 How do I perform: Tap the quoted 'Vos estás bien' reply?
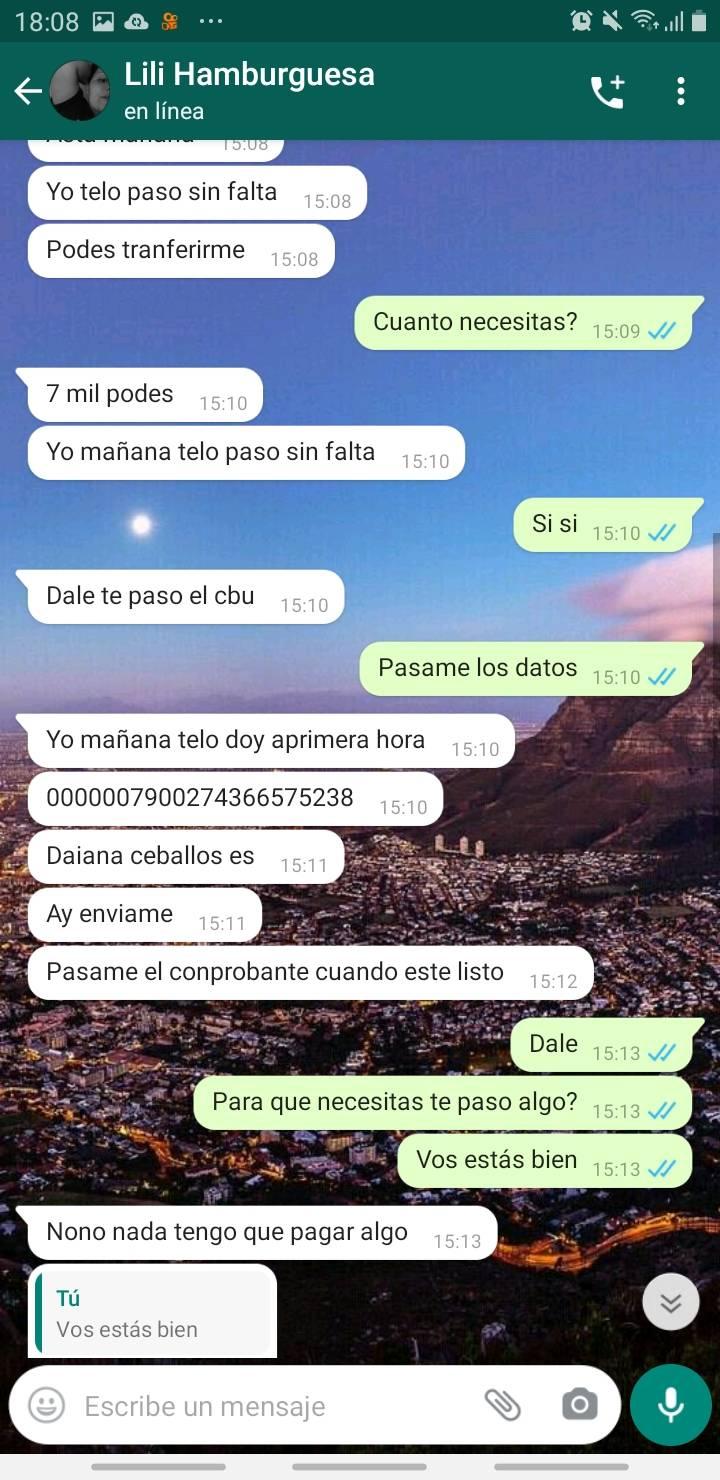[152, 1313]
